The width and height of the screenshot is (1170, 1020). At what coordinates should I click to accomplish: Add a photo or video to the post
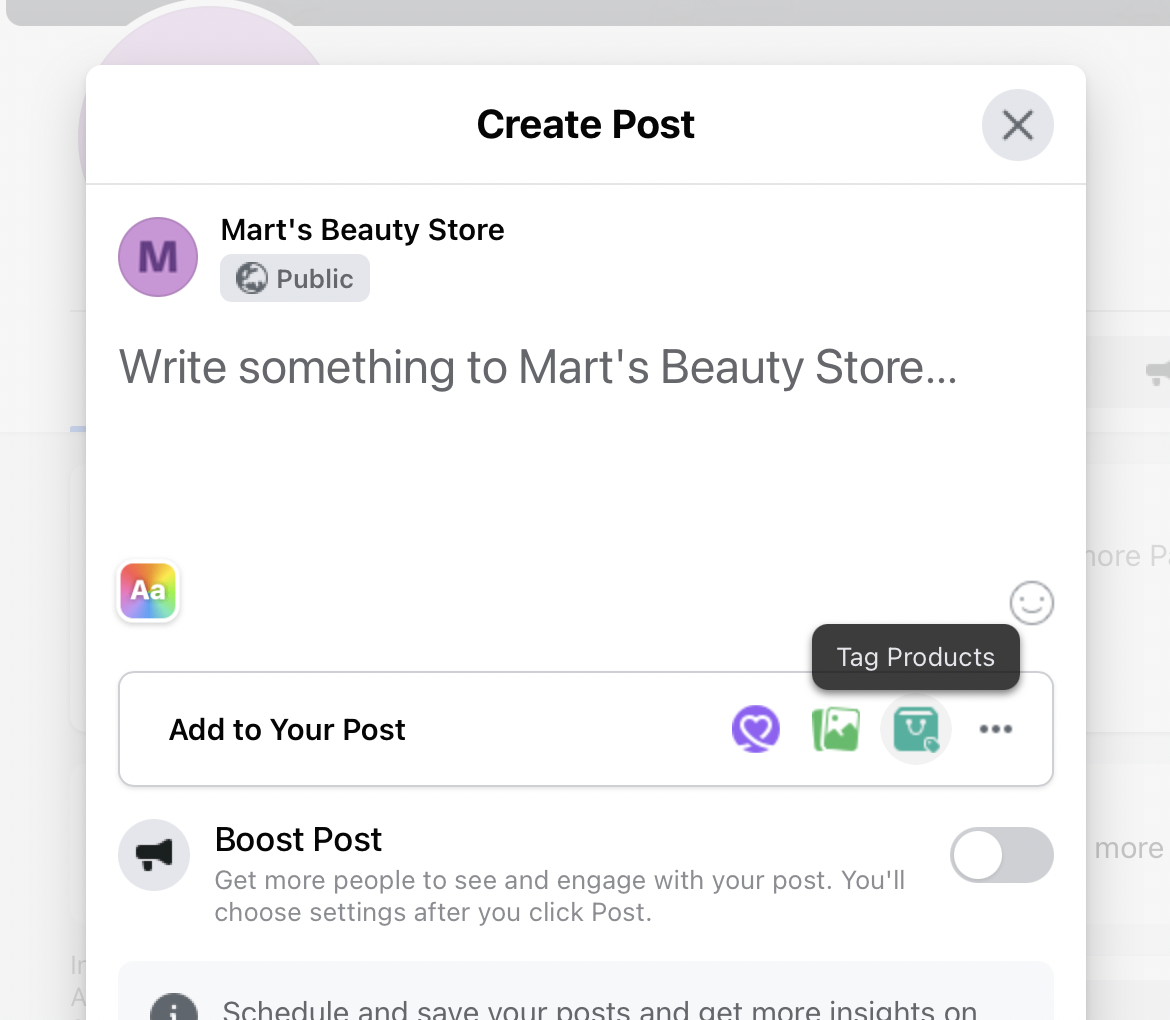pos(835,729)
